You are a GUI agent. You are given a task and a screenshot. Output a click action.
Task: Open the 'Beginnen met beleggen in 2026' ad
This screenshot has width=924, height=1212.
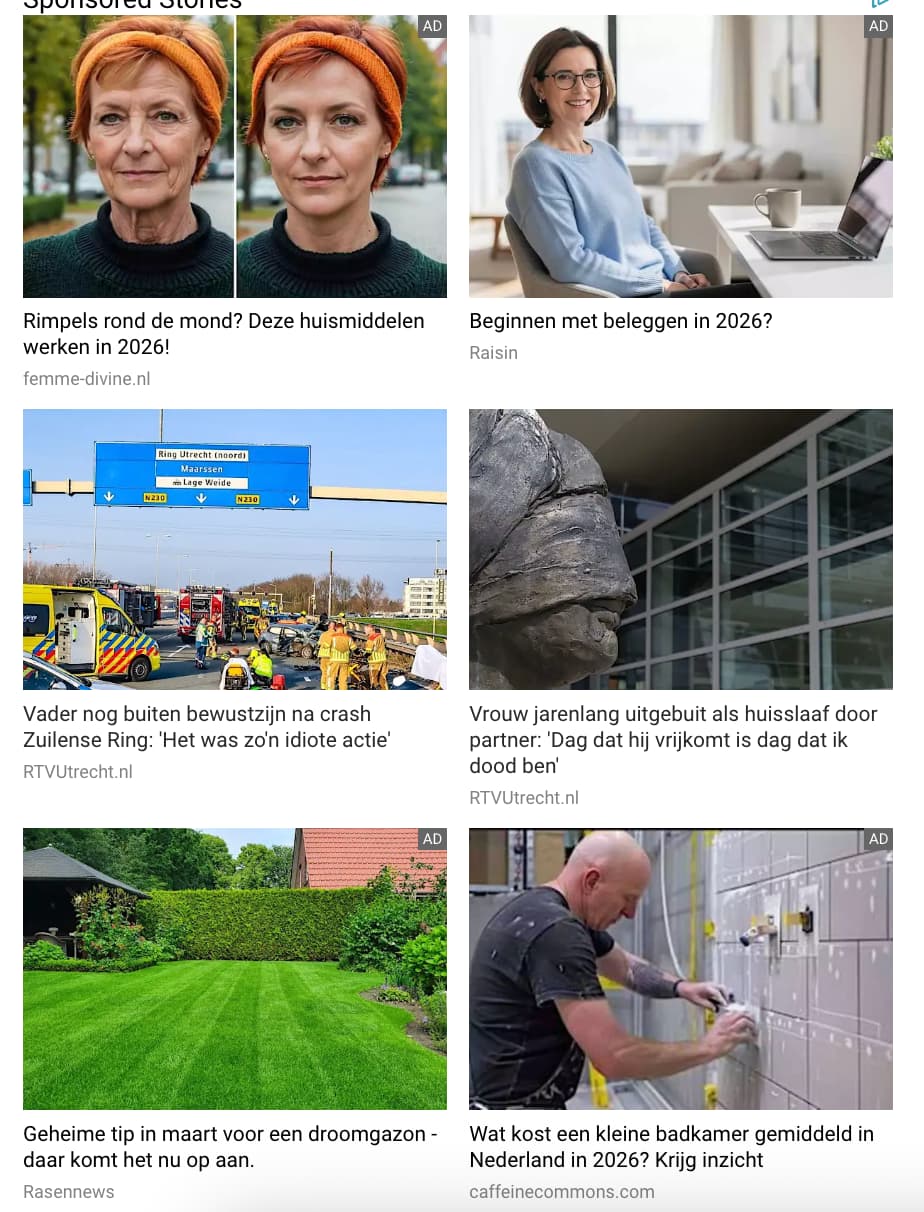click(620, 321)
